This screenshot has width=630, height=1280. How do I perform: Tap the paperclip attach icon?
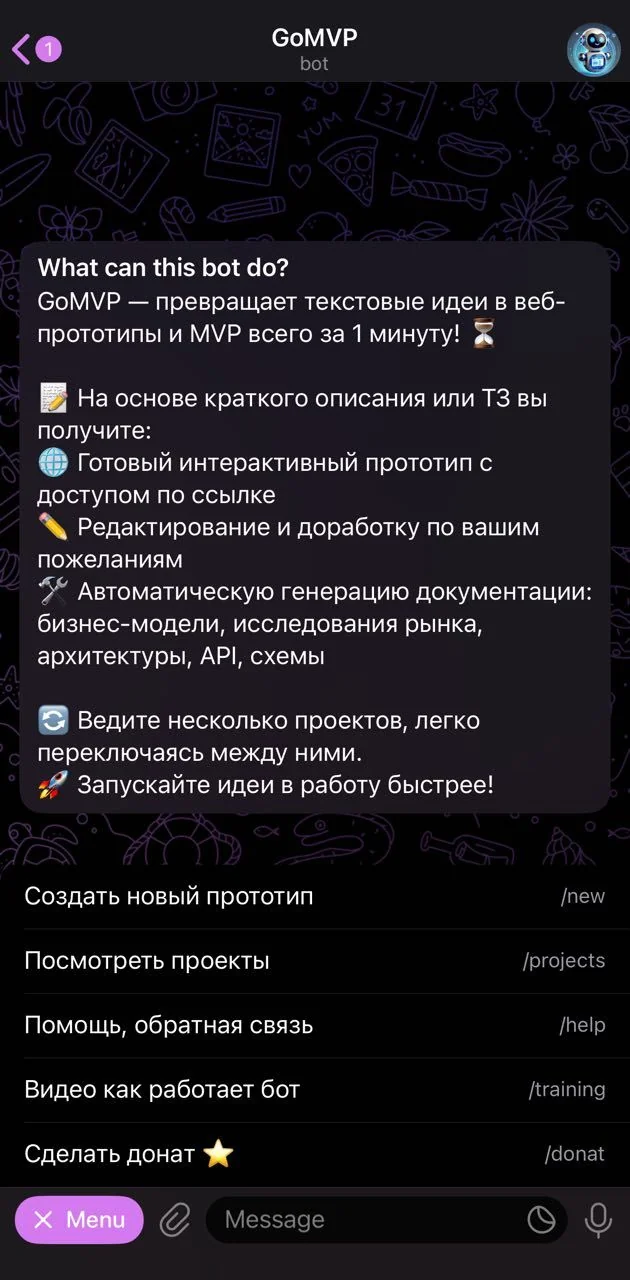click(x=175, y=1220)
